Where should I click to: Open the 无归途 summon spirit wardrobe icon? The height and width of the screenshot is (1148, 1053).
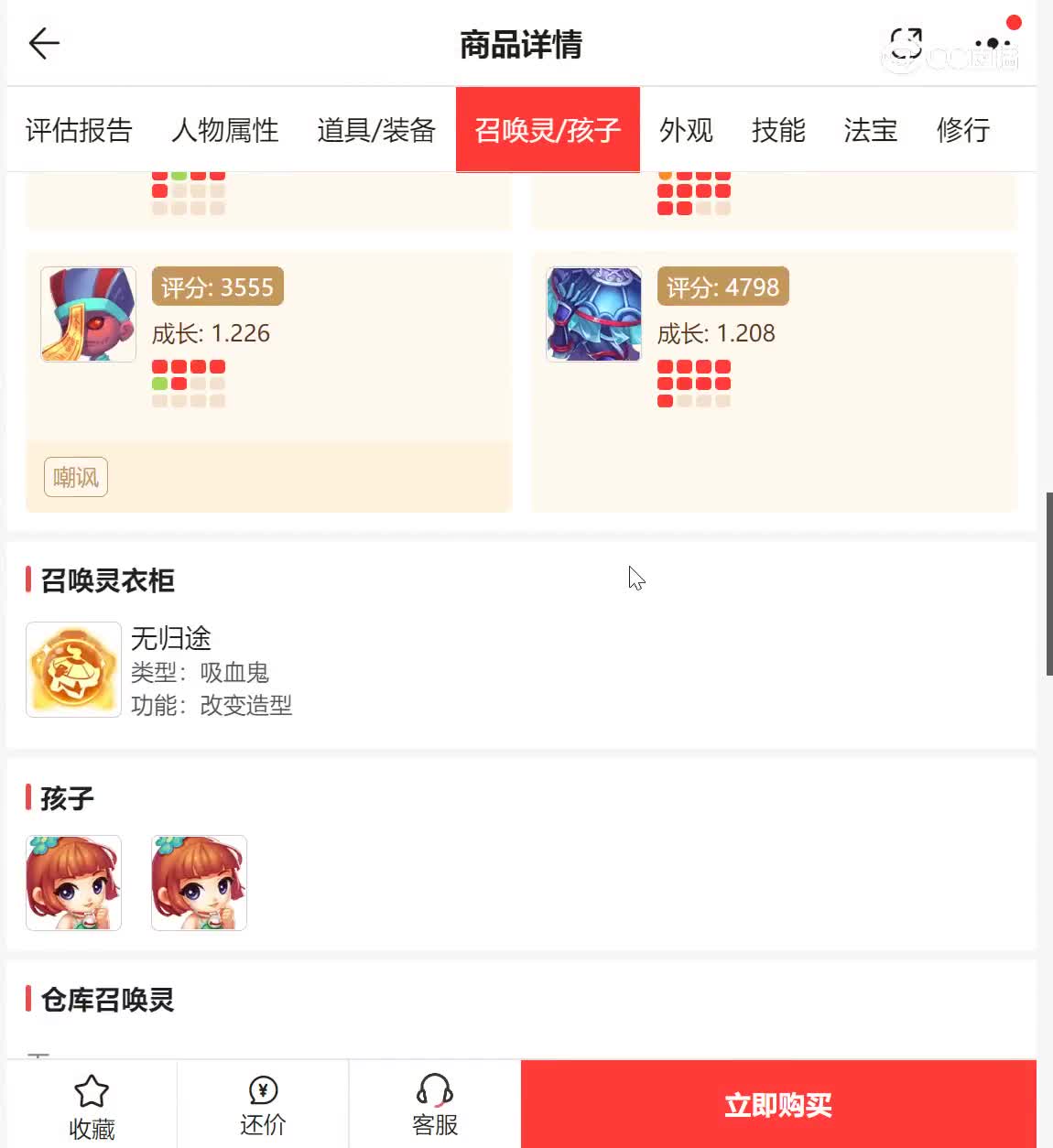pos(73,669)
